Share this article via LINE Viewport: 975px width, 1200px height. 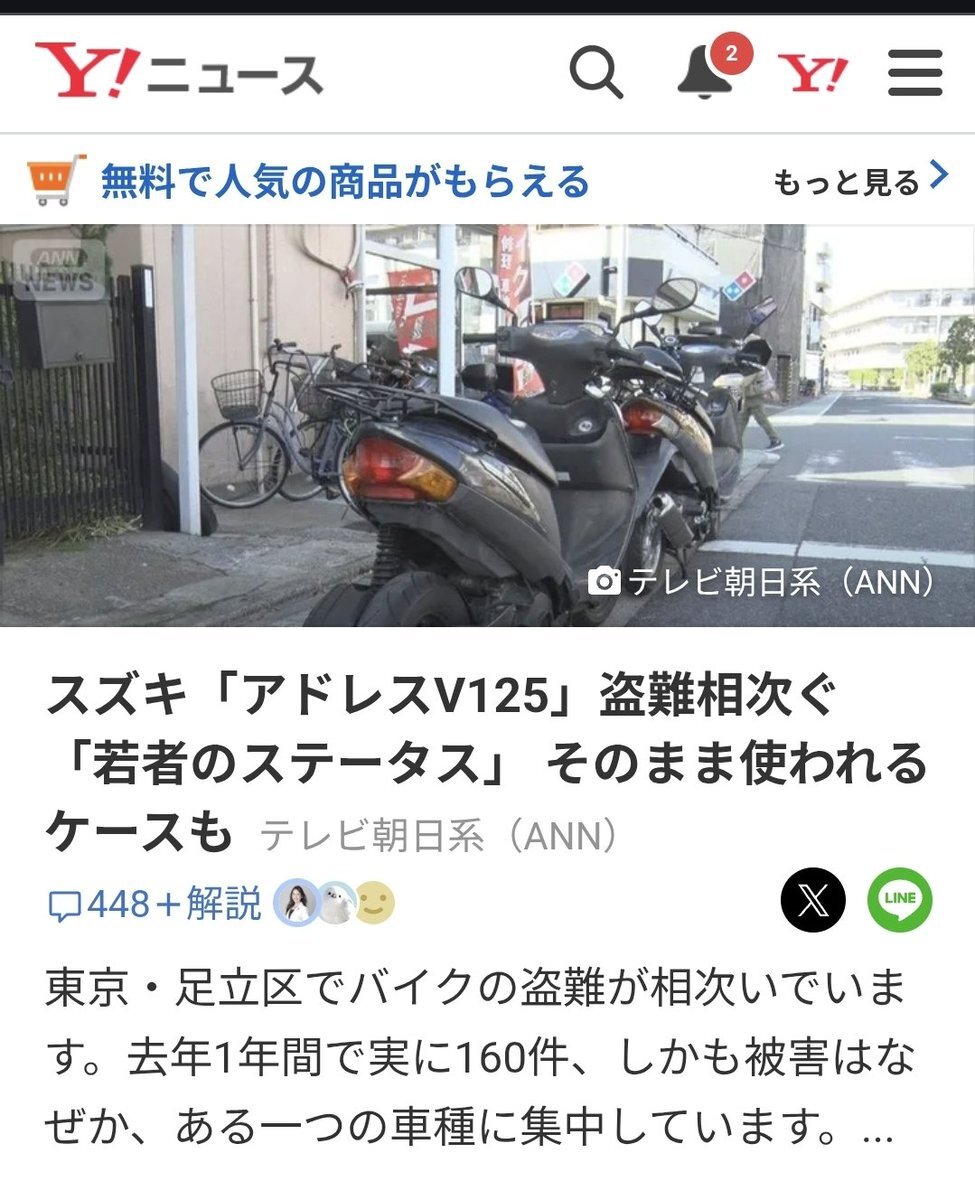(x=899, y=900)
